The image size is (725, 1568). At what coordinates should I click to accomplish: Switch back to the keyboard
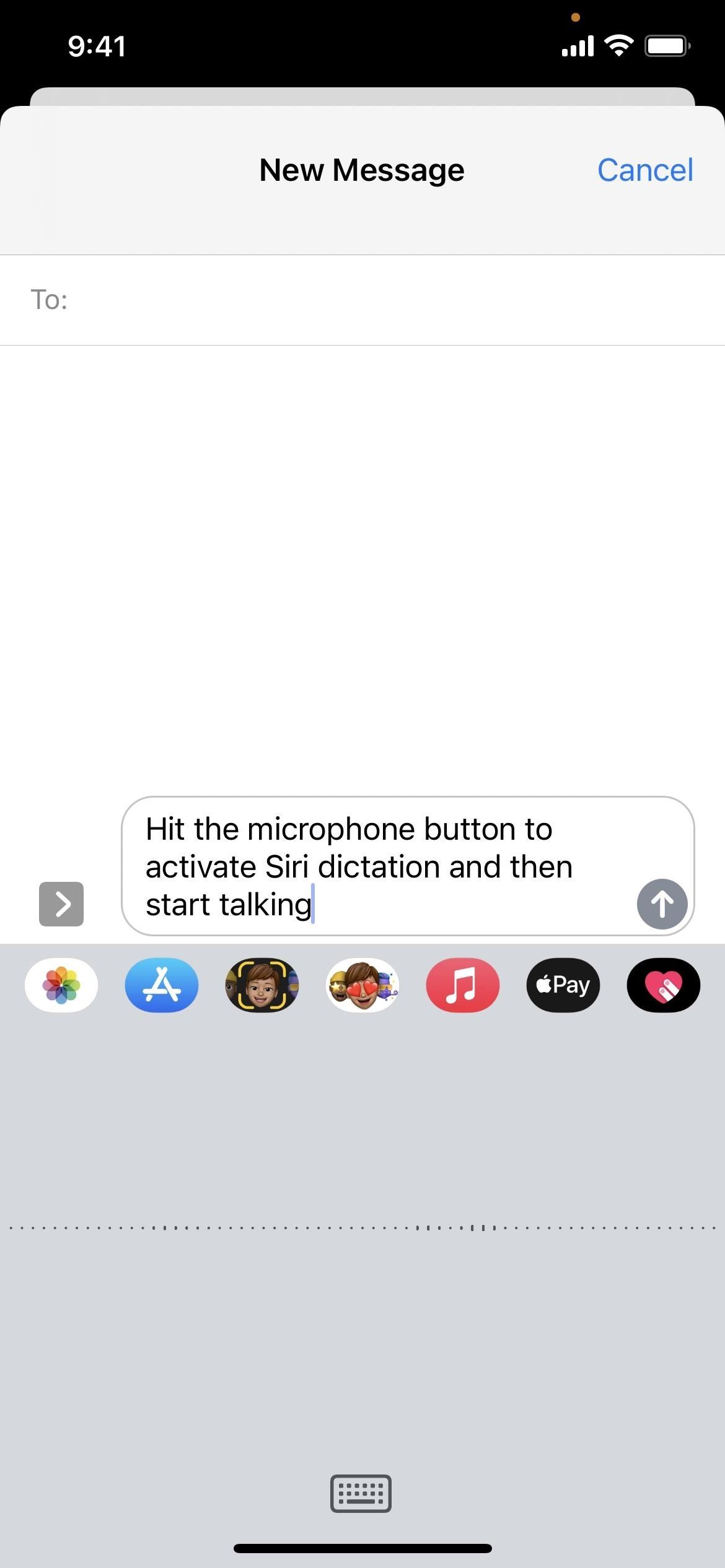pos(361,1494)
